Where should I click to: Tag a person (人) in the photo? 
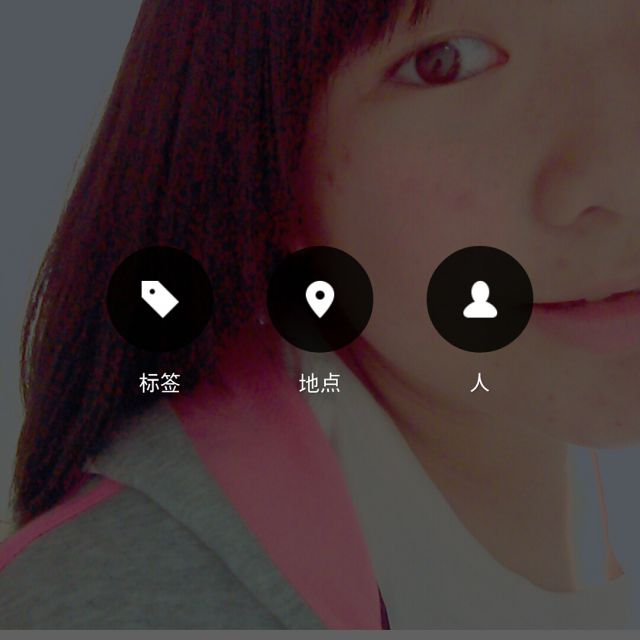[x=480, y=299]
